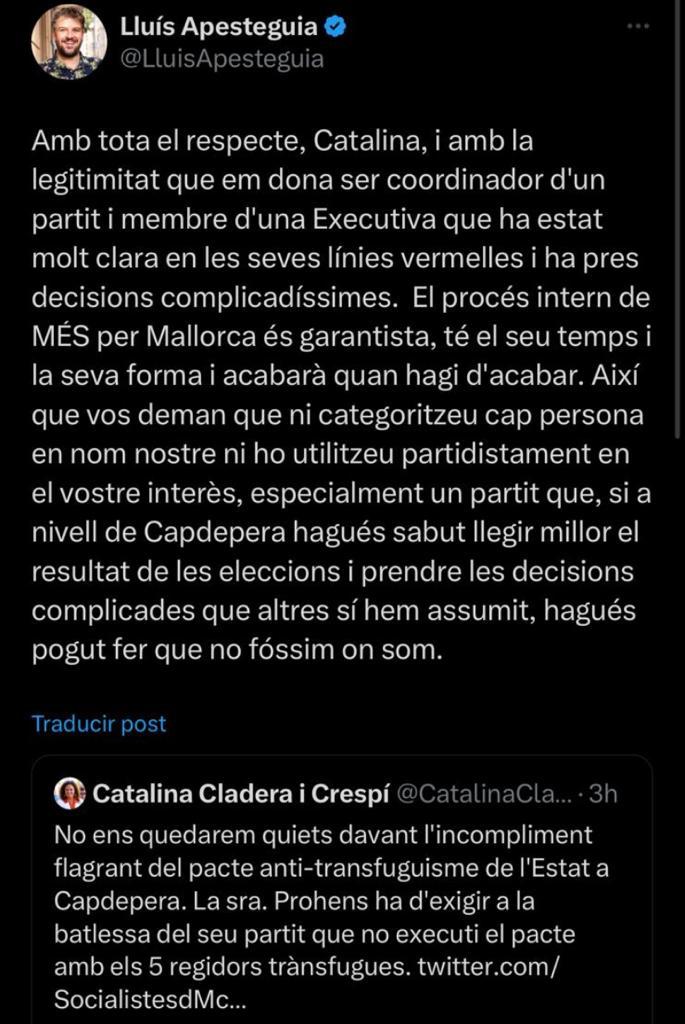685x1024 pixels.
Task: Open the post's three-dot overflow menu
Action: click(638, 26)
